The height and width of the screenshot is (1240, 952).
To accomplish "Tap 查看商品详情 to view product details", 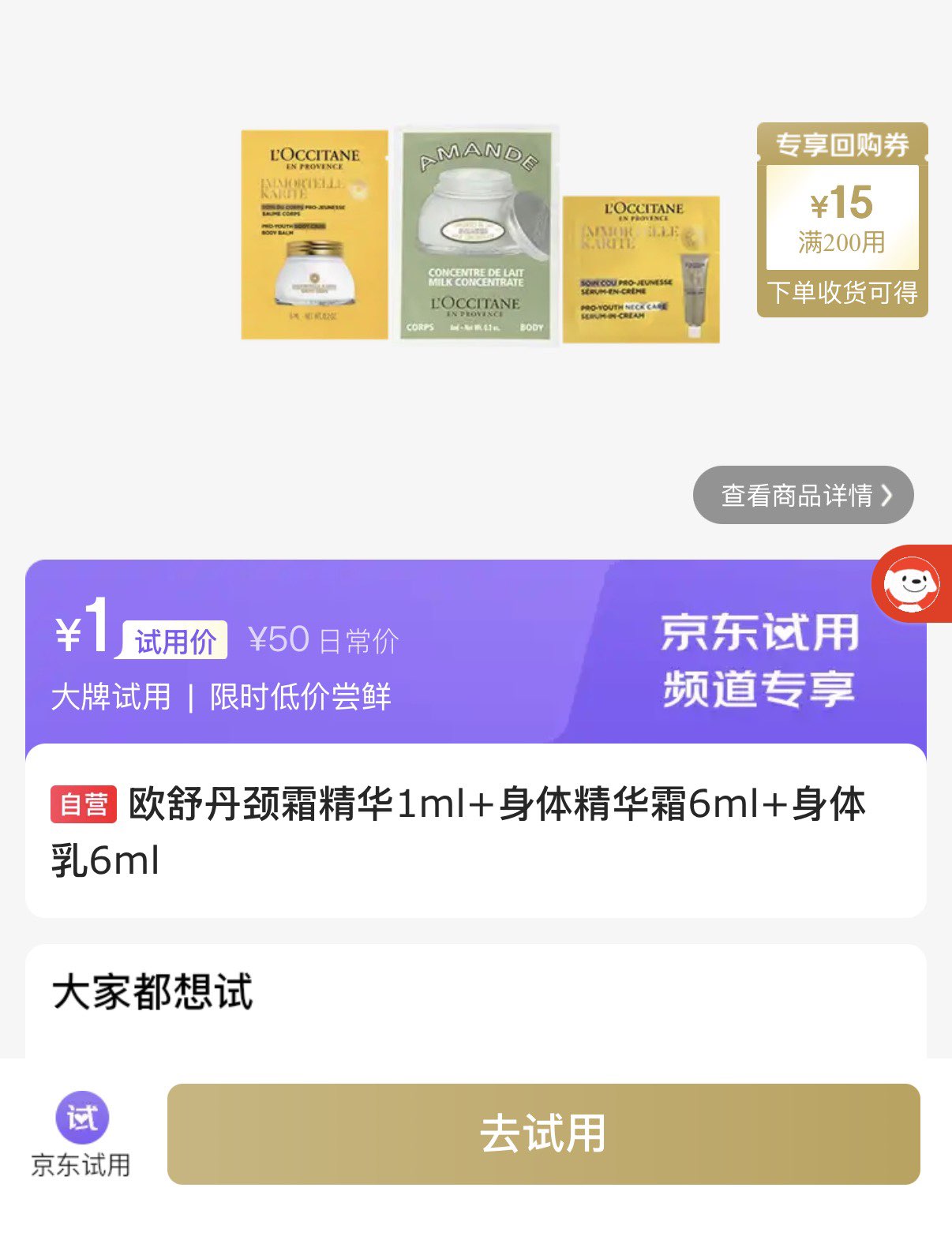I will 803,495.
